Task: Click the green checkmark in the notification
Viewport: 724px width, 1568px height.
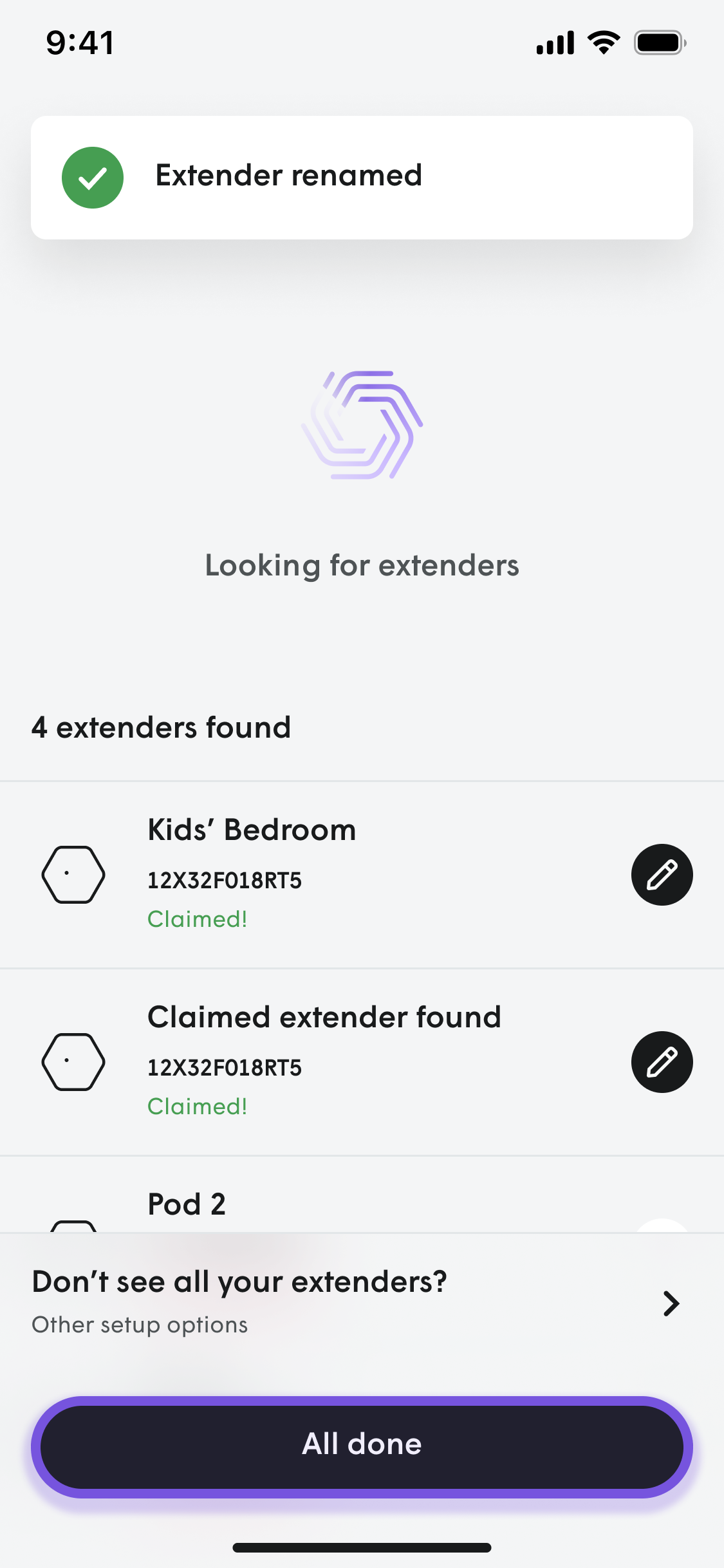Action: click(x=92, y=177)
